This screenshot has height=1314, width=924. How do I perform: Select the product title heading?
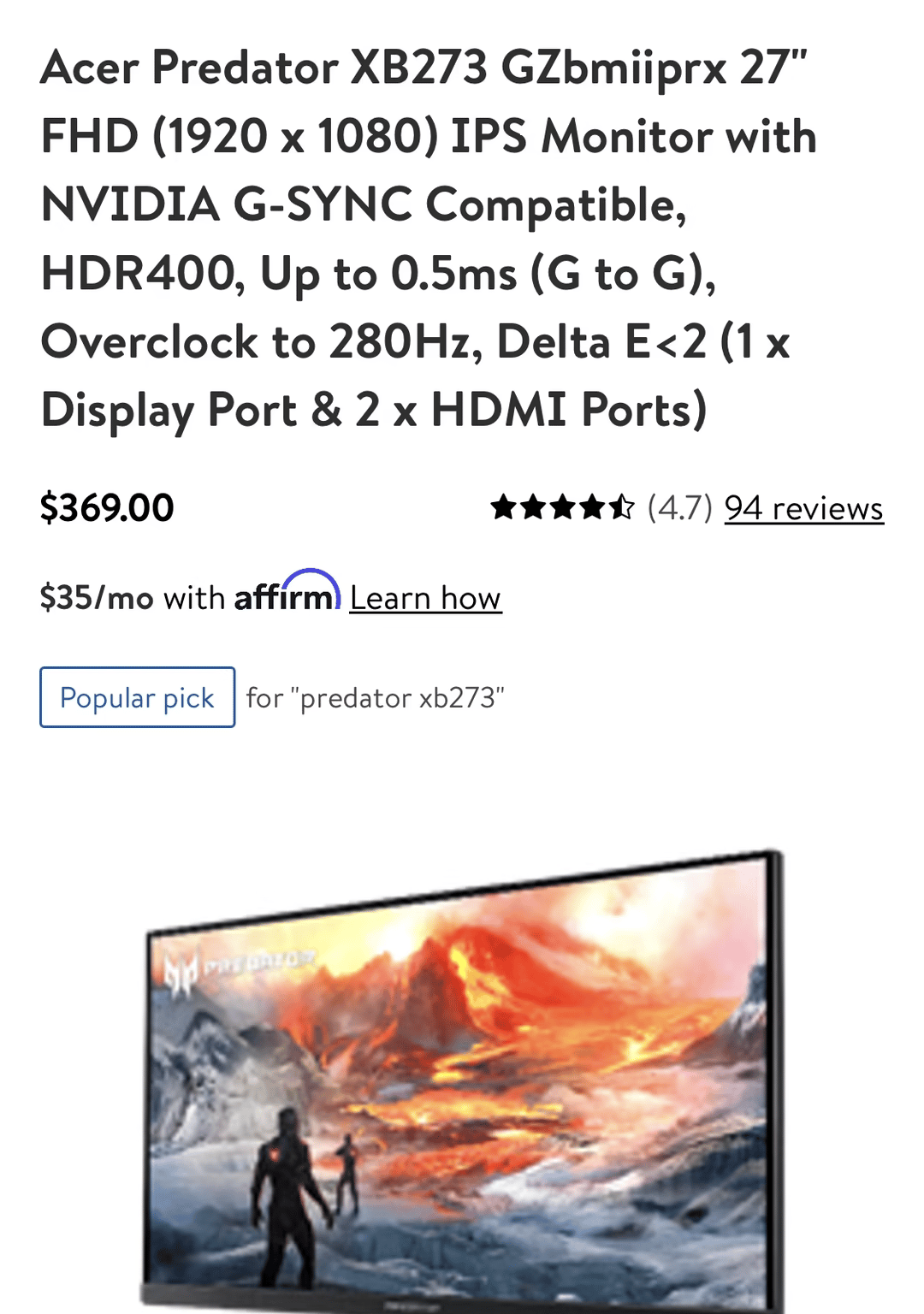428,240
